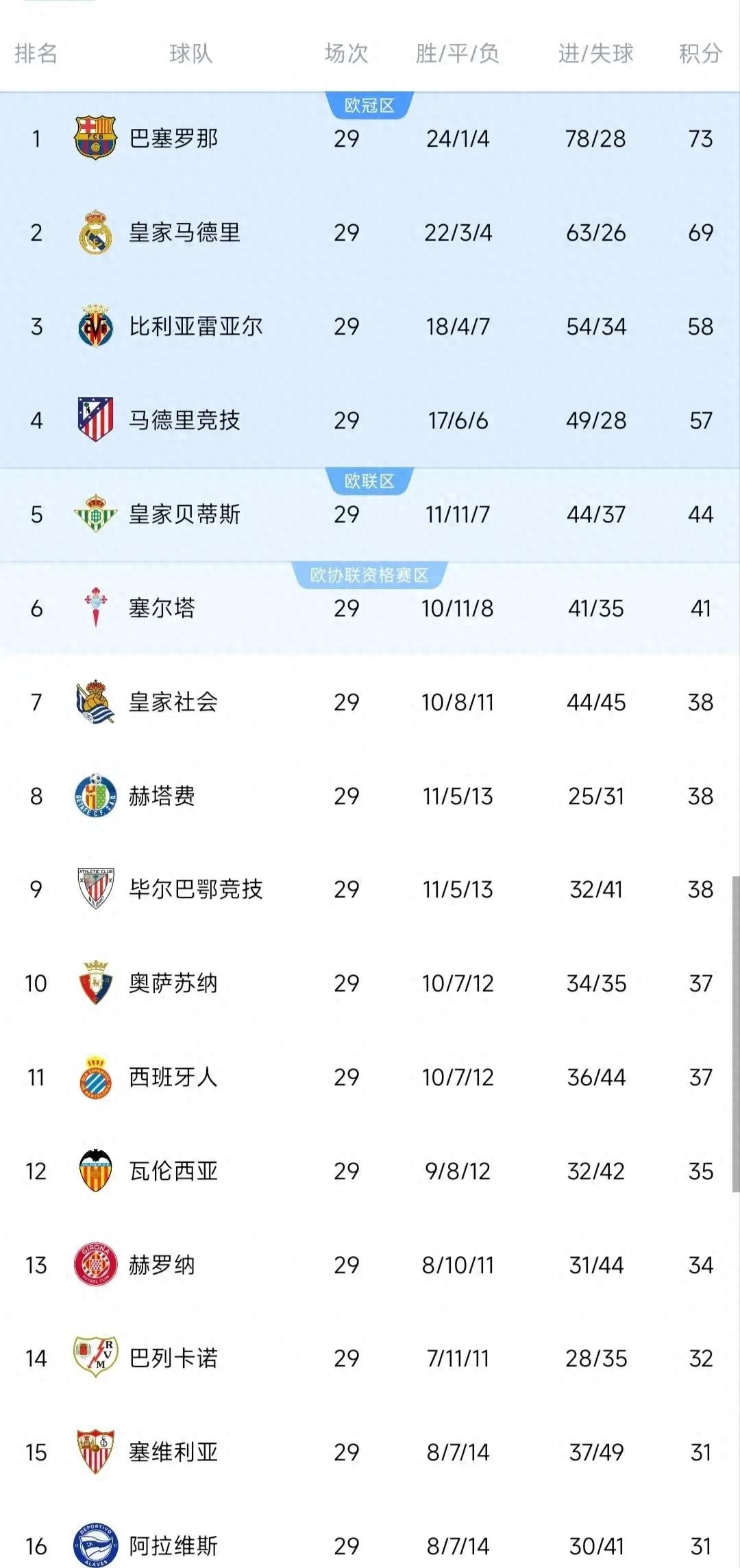Select the 比利亚雷亚尔 row
This screenshot has width=740, height=1568.
point(196,326)
